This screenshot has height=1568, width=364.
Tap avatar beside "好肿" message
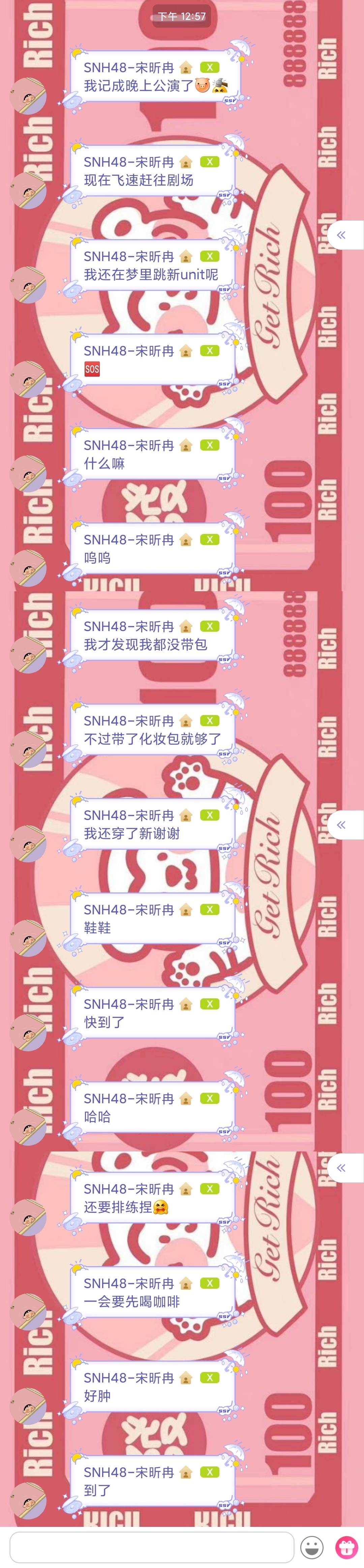point(28,1406)
